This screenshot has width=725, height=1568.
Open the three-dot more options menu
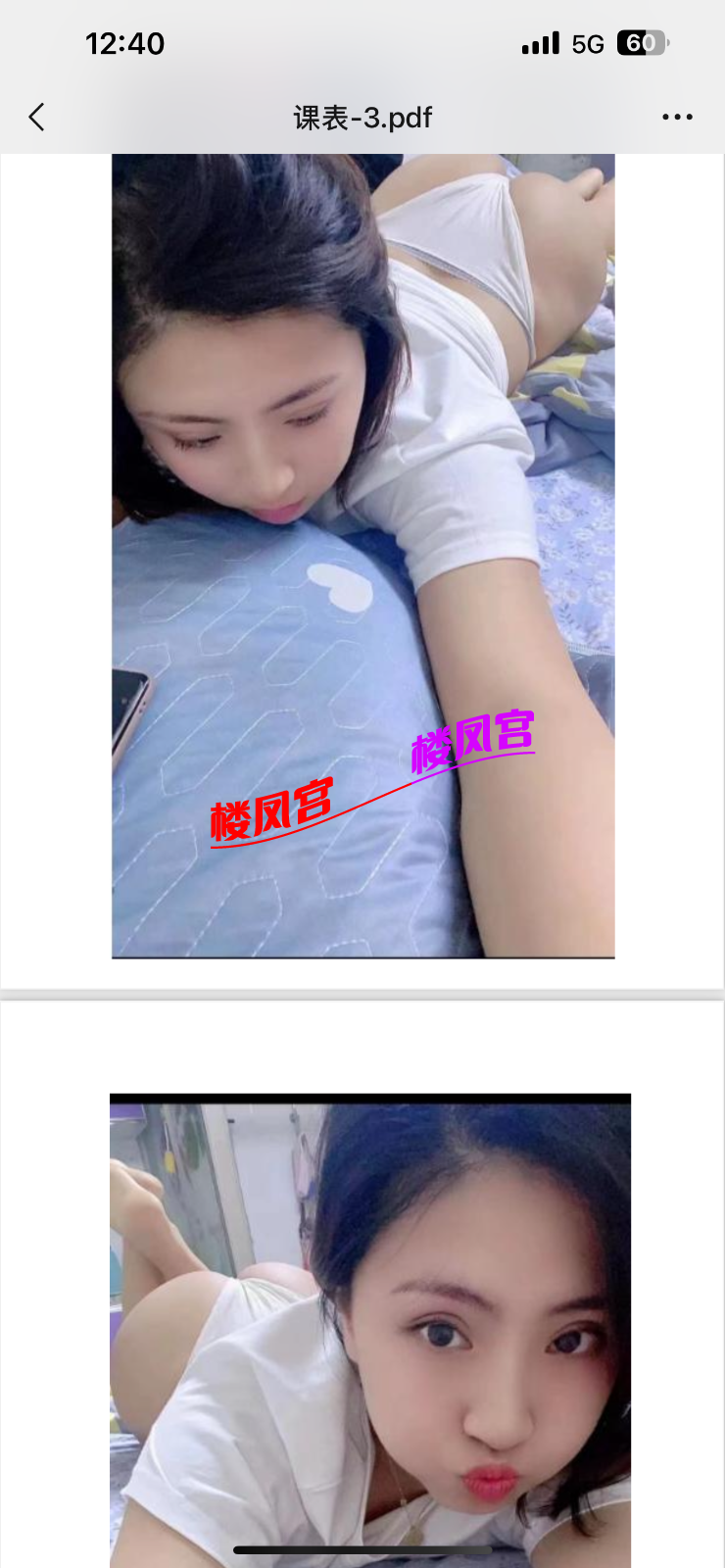click(677, 118)
